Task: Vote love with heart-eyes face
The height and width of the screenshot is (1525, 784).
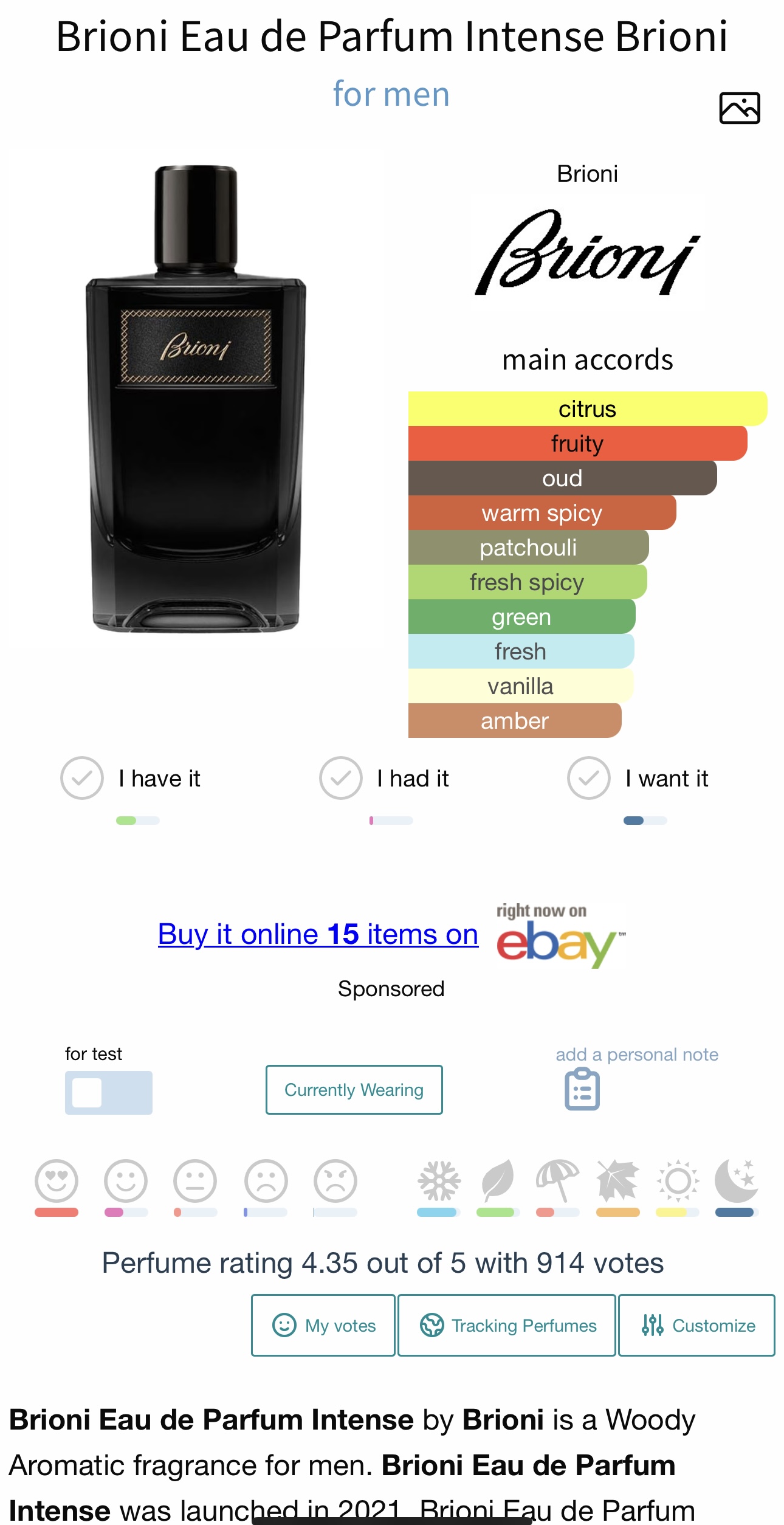Action: (x=57, y=1181)
